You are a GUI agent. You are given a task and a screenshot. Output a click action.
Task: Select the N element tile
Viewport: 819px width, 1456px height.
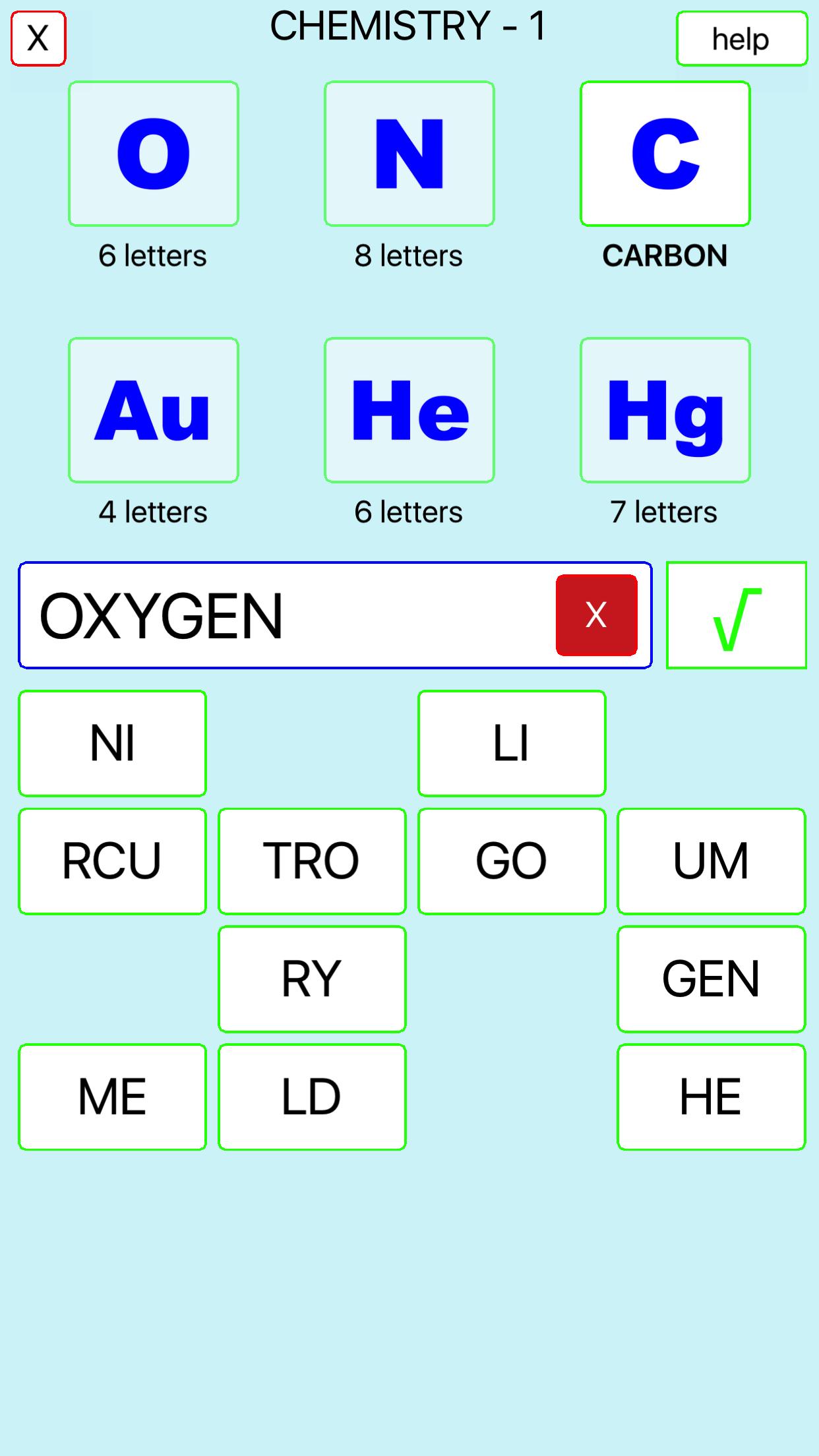click(x=409, y=154)
